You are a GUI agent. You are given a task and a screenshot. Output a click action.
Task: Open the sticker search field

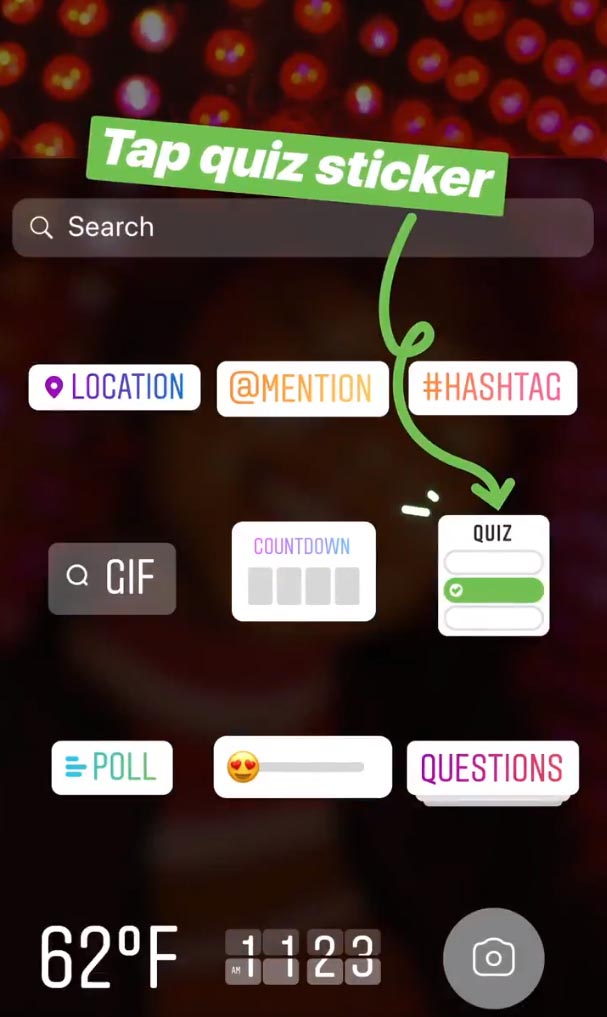click(x=300, y=228)
